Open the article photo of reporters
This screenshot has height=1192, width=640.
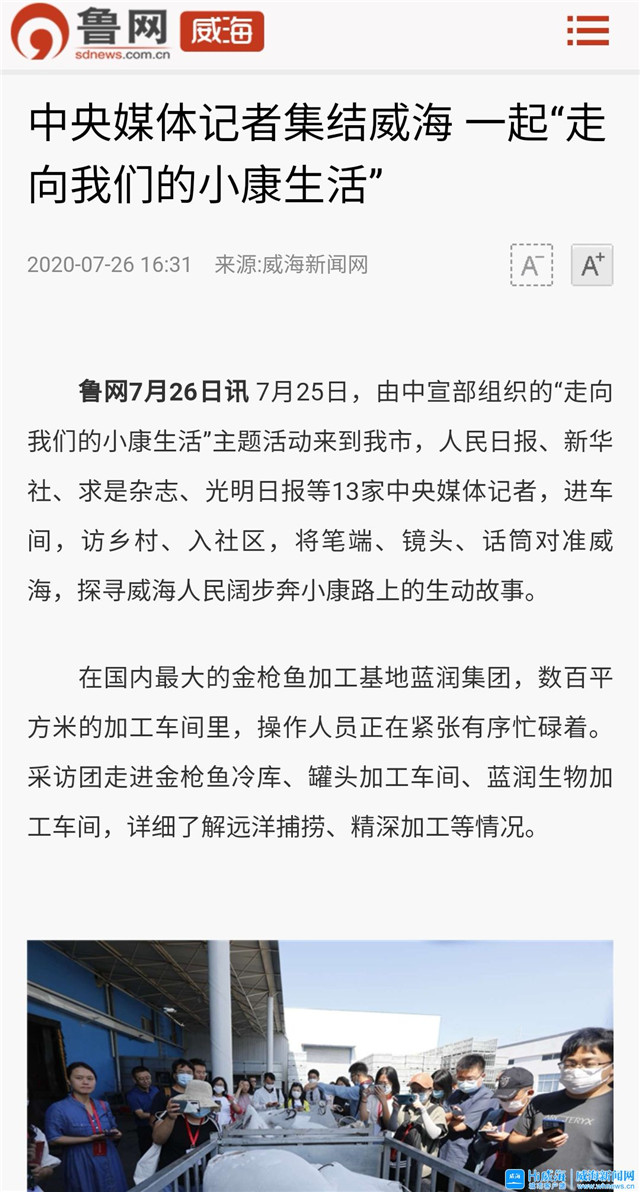tap(320, 1066)
